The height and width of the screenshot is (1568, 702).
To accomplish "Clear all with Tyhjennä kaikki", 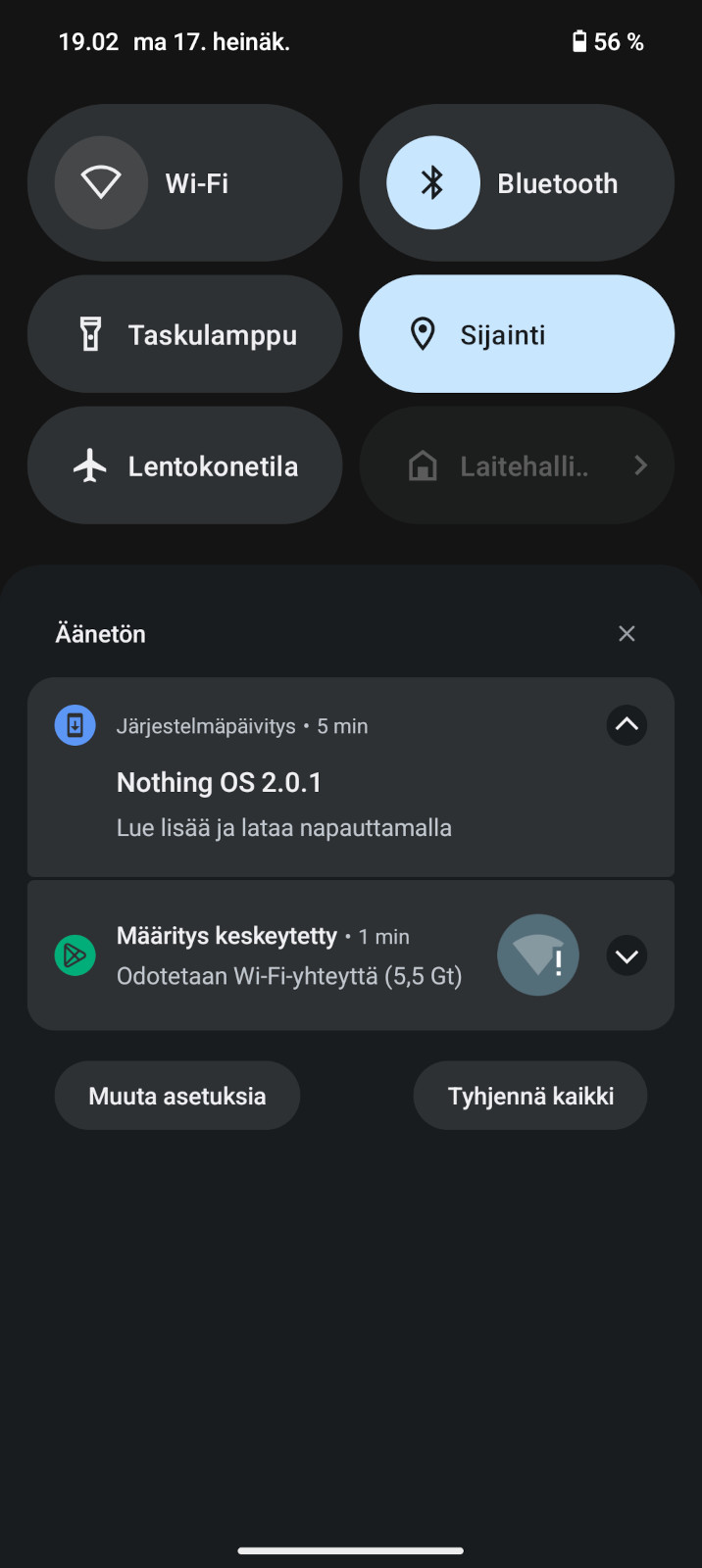I will coord(530,1096).
